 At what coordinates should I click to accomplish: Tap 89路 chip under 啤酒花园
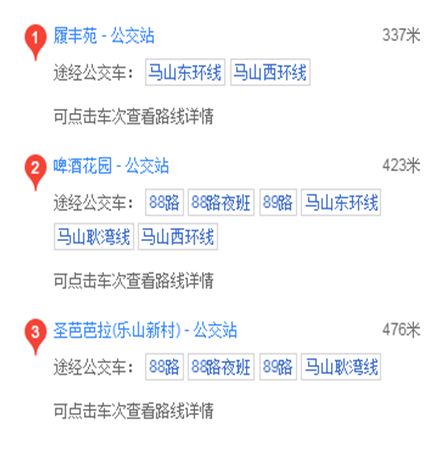[278, 202]
